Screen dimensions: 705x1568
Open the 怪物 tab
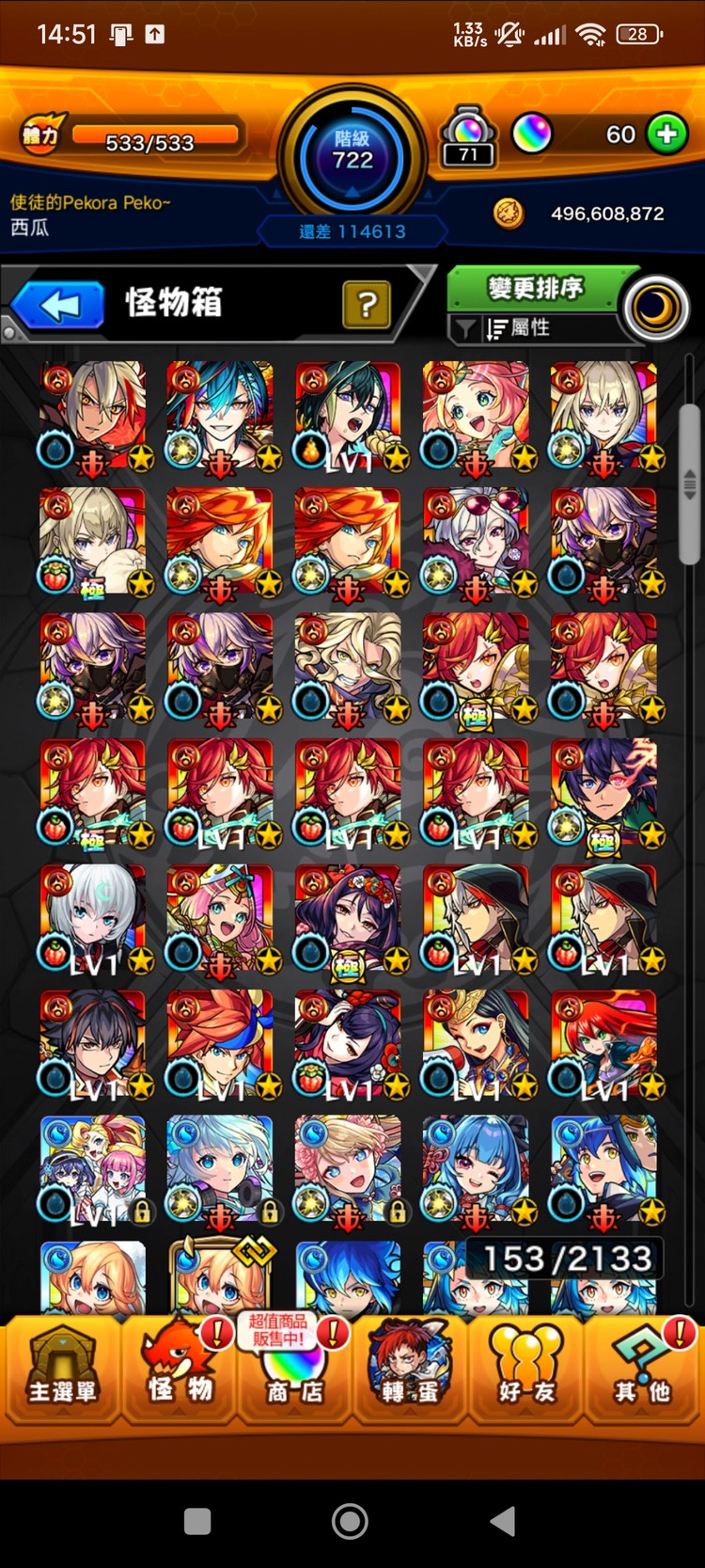pos(179,1370)
